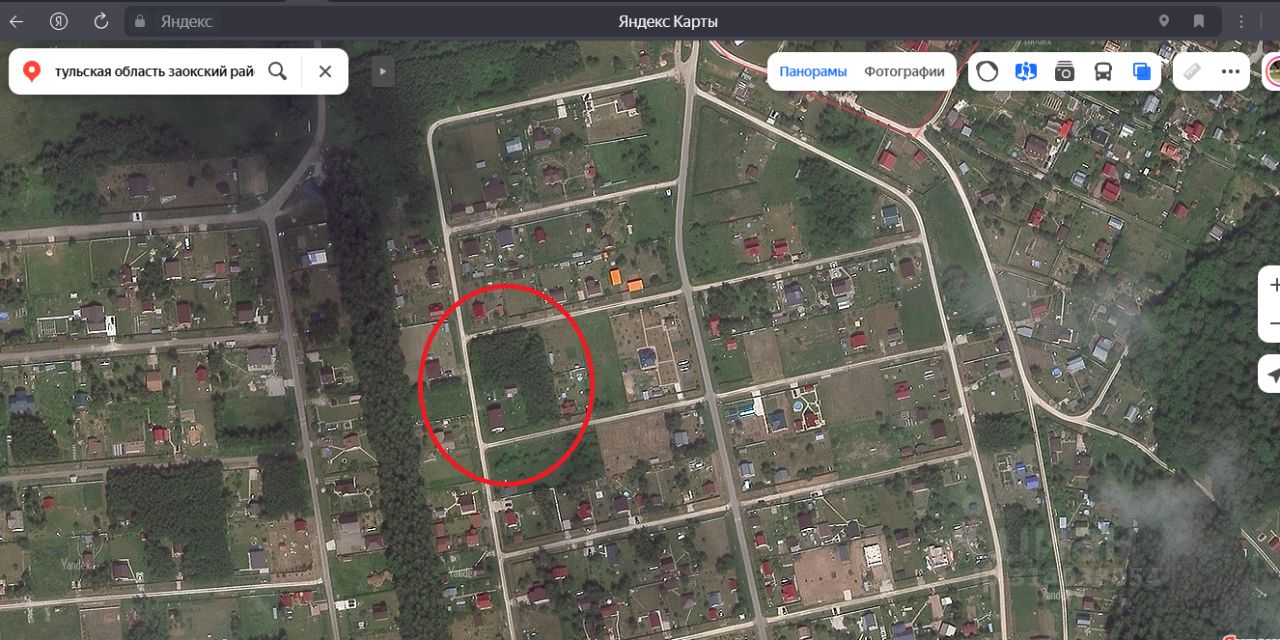Toggle the traffic layer circle icon
Viewport: 1280px width, 640px height.
(987, 71)
